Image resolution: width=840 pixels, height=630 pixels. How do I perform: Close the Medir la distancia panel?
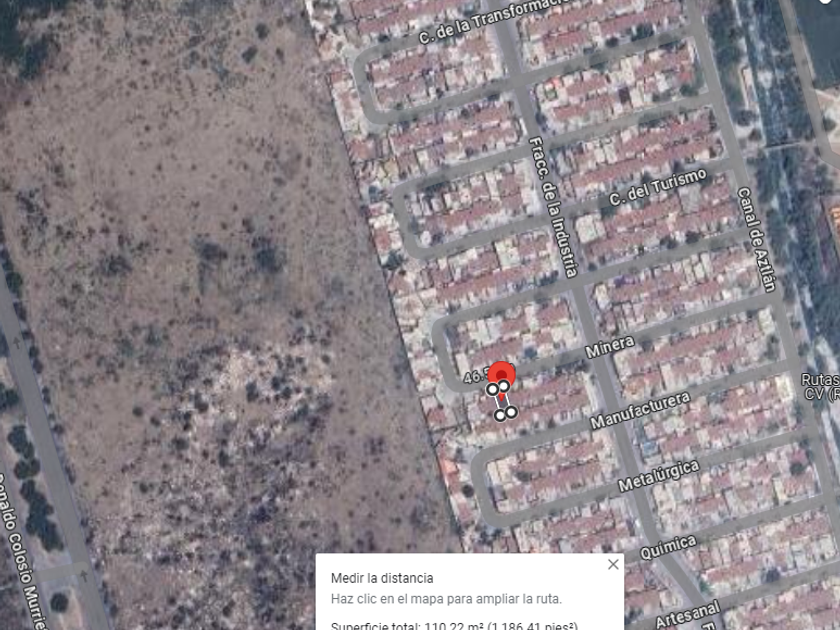click(613, 565)
